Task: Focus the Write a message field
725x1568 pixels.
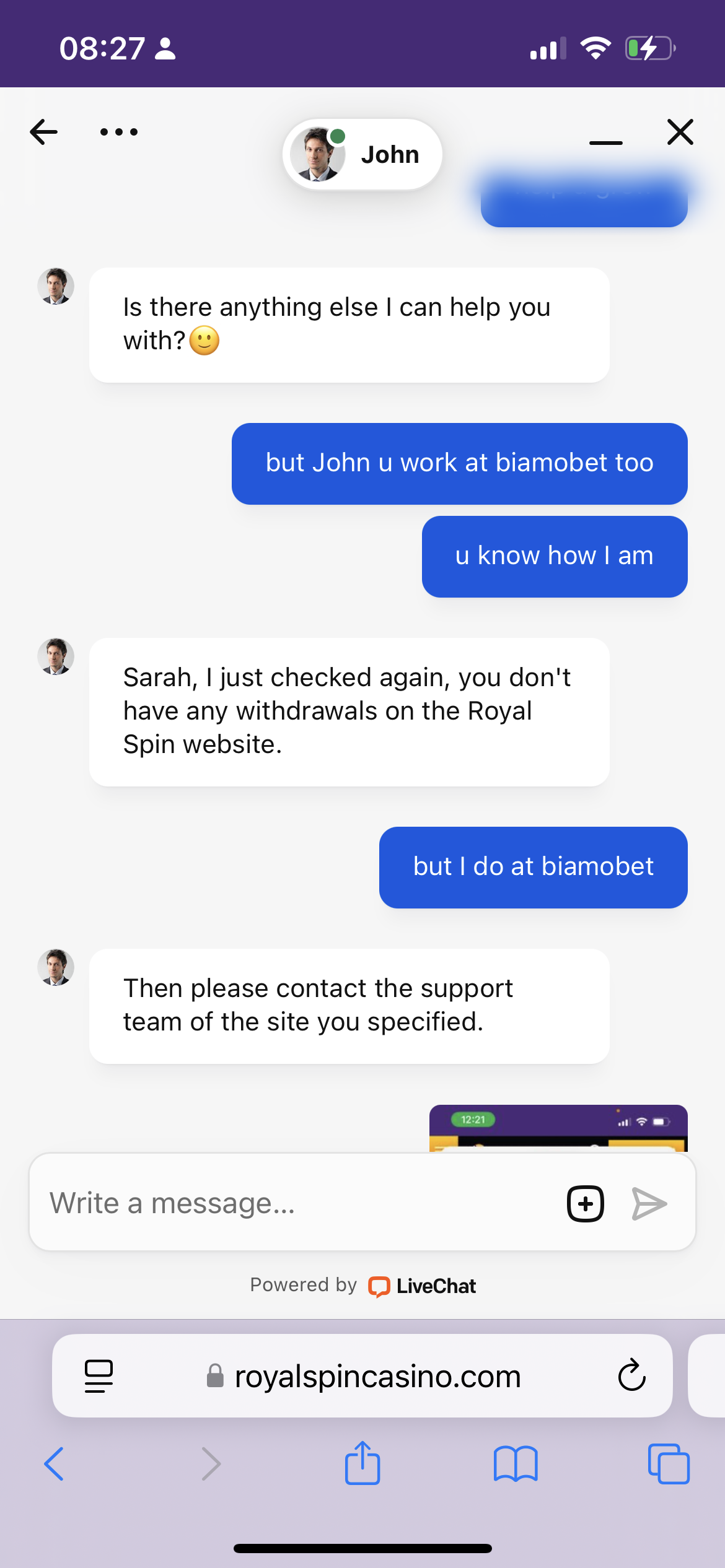Action: click(x=297, y=1203)
